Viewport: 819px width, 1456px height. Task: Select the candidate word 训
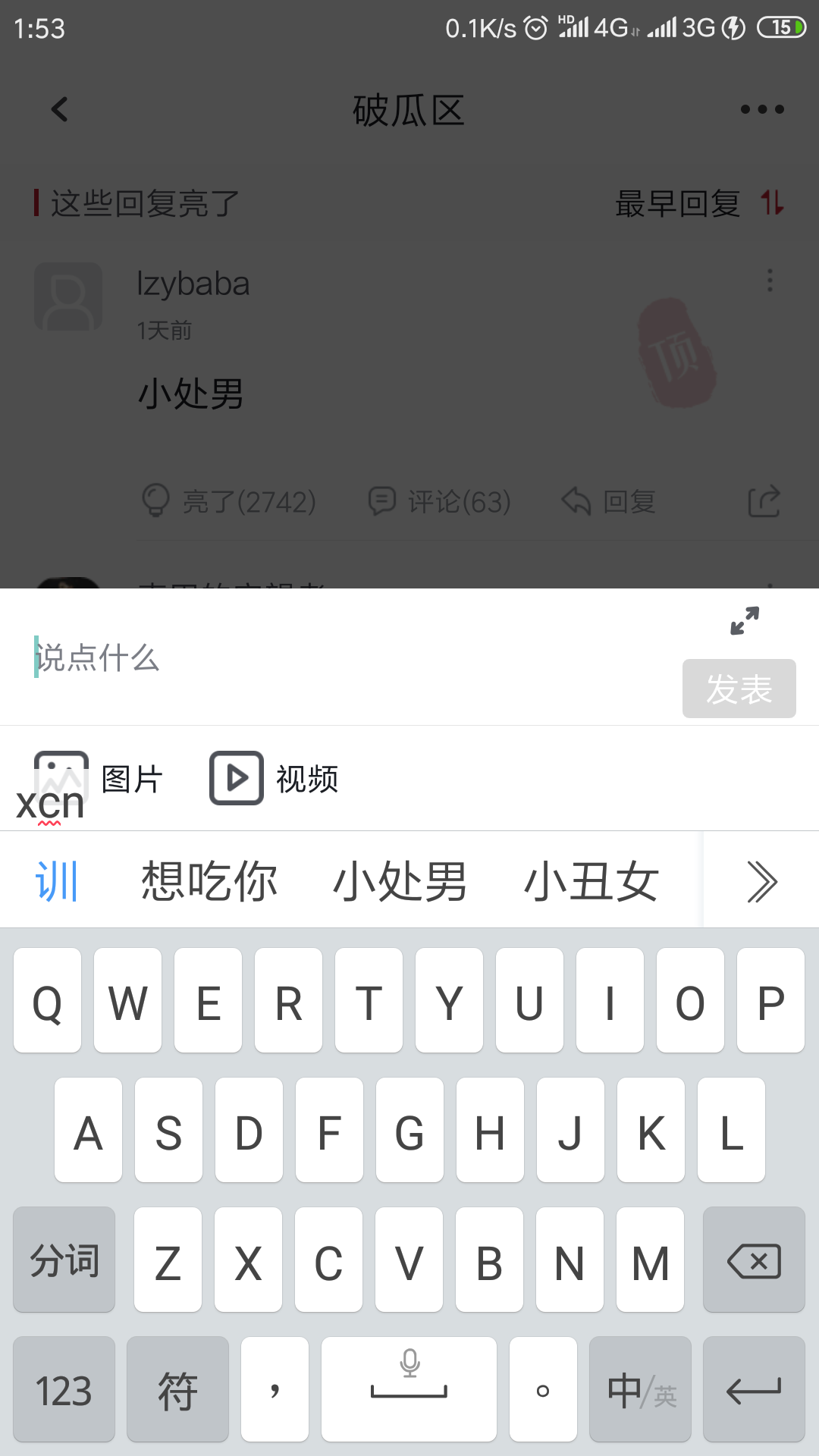click(x=58, y=881)
